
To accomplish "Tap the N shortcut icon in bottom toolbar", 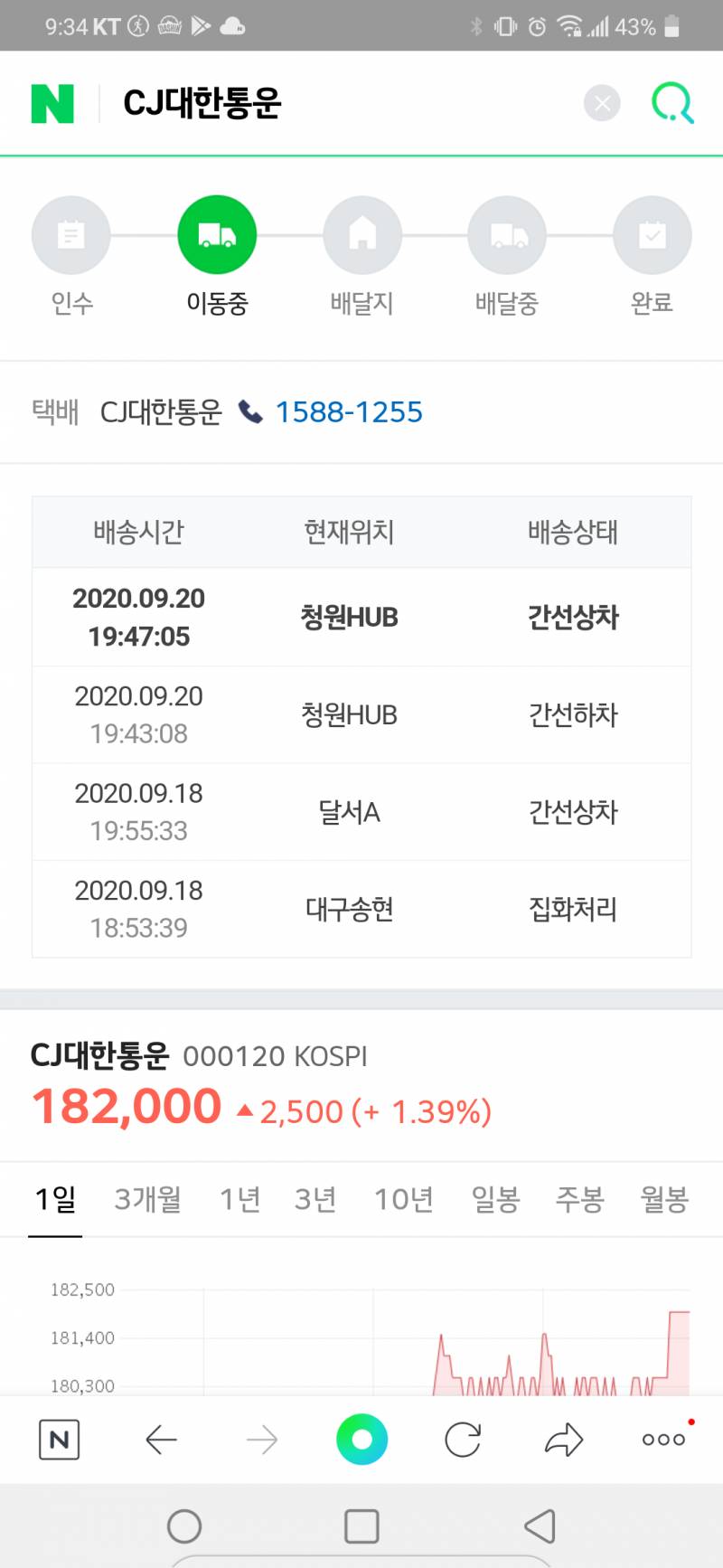I will click(60, 1439).
